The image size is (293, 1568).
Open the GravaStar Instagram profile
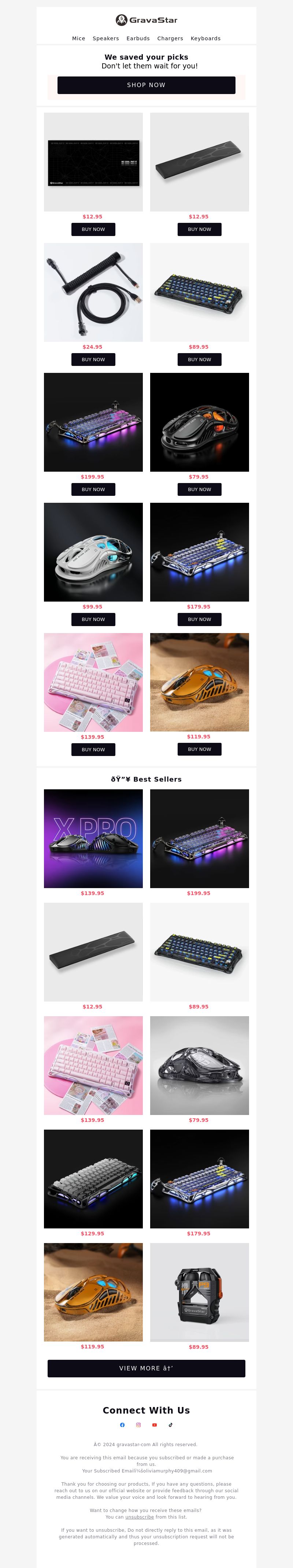138,1425
